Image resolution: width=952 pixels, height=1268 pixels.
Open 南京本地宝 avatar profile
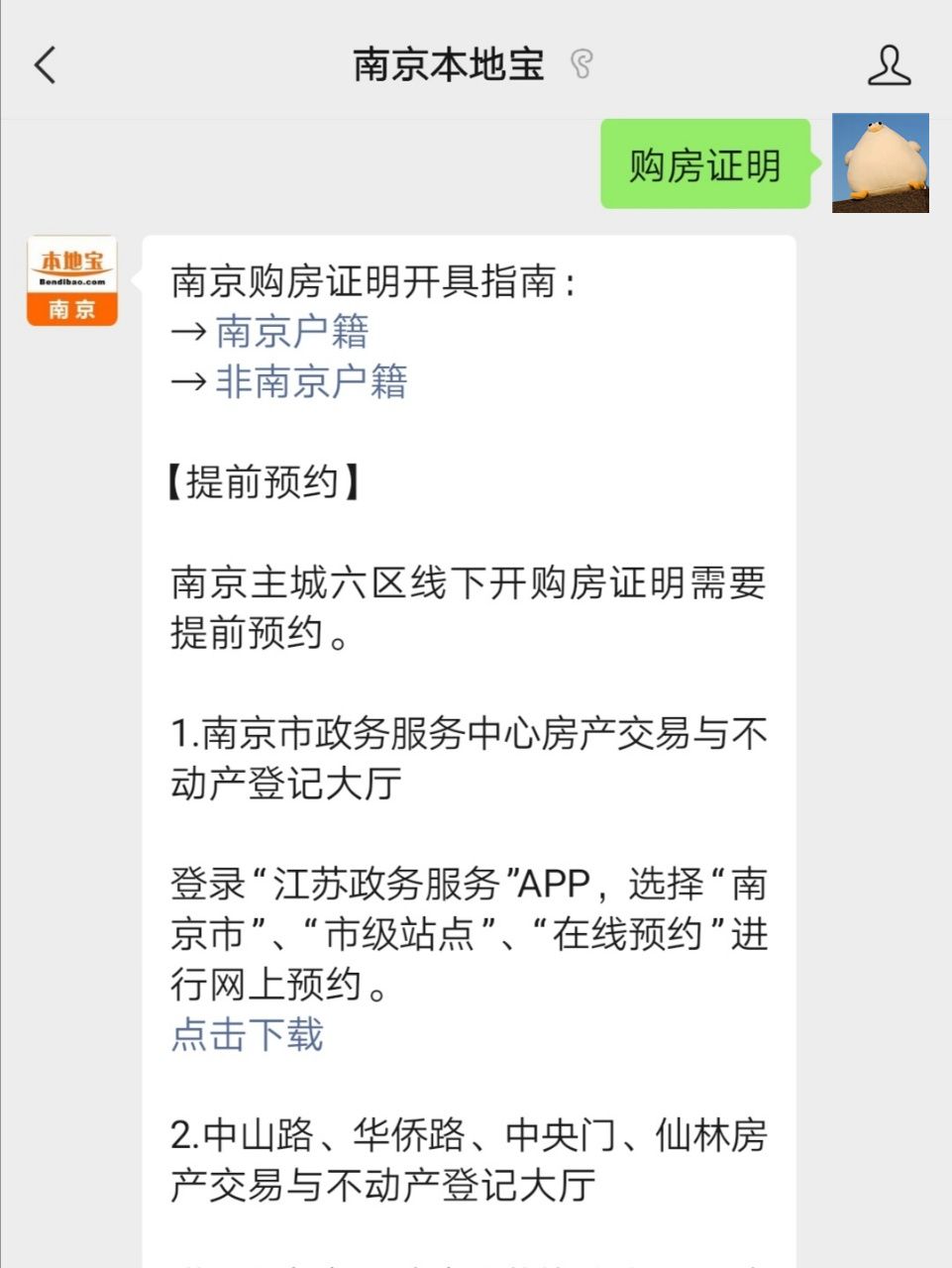click(71, 280)
